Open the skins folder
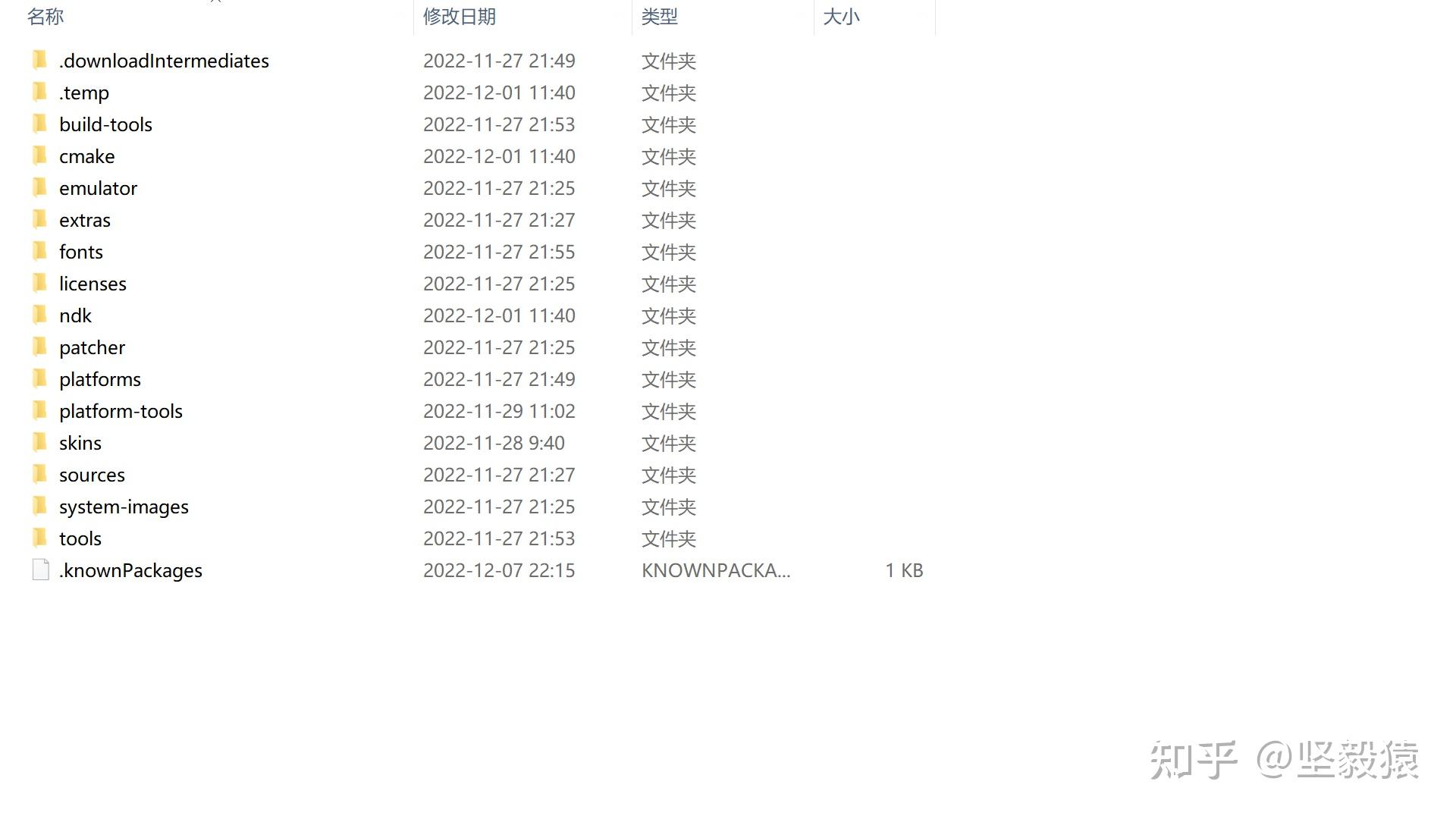The image size is (1456, 819). [80, 443]
